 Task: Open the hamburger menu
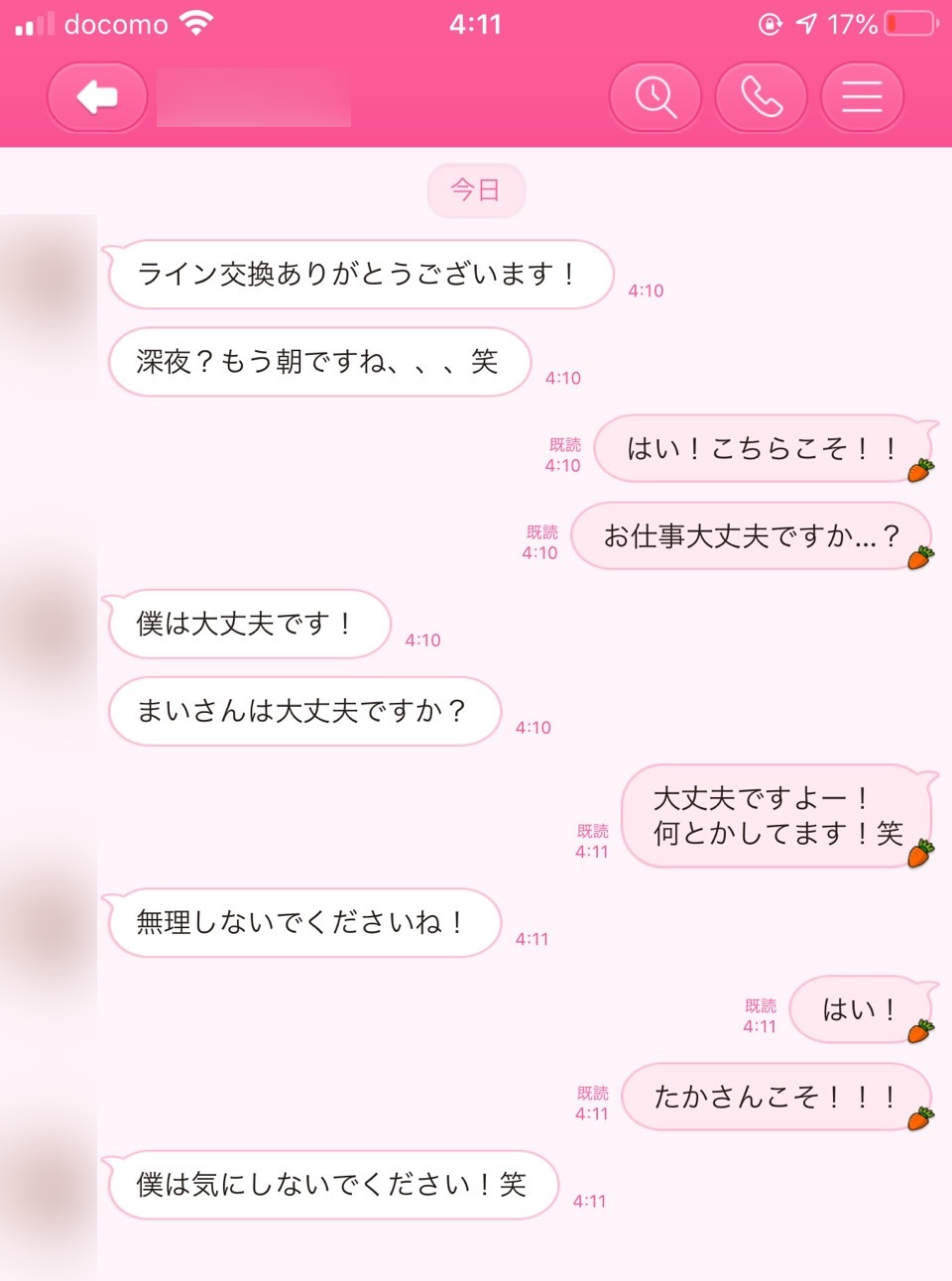pos(862,97)
